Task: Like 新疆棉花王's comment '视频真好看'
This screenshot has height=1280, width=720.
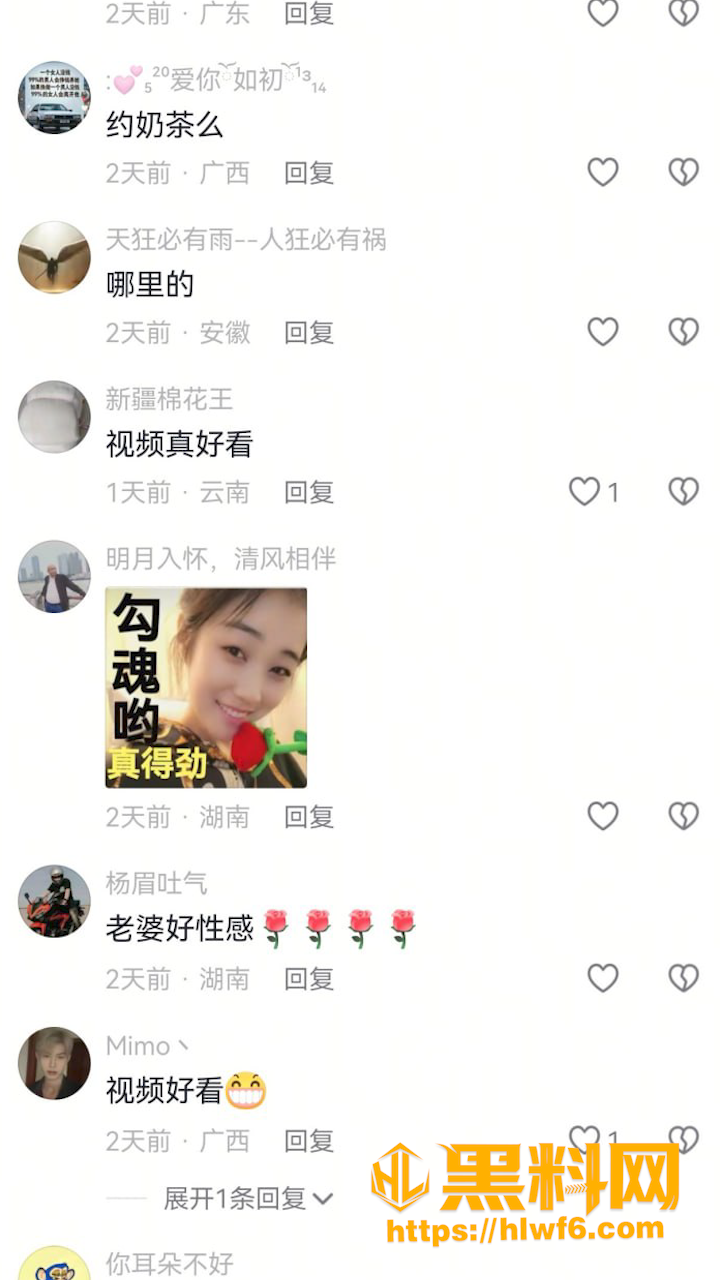Action: click(585, 492)
